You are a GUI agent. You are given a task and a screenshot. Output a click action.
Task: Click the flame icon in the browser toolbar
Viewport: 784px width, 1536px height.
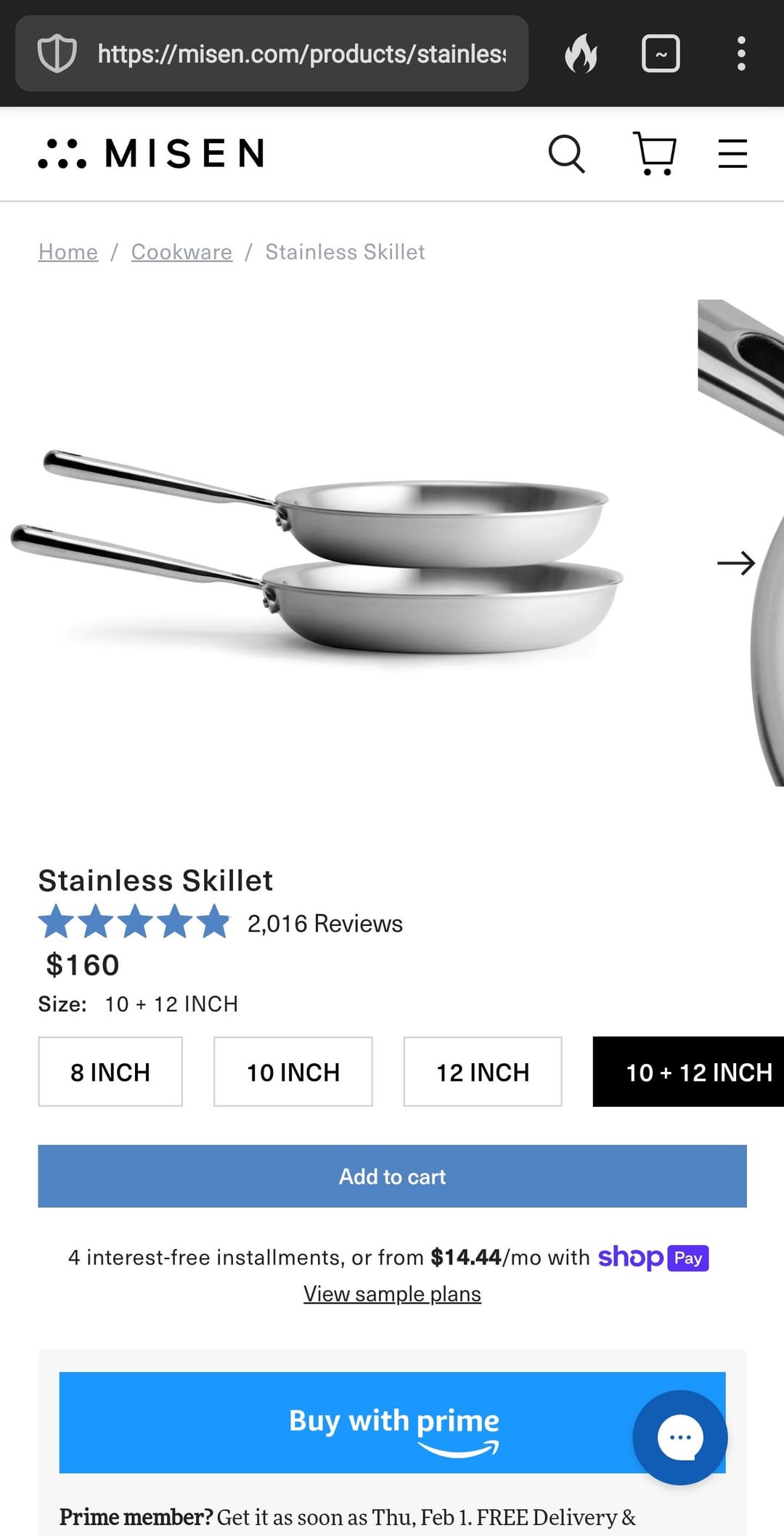582,53
